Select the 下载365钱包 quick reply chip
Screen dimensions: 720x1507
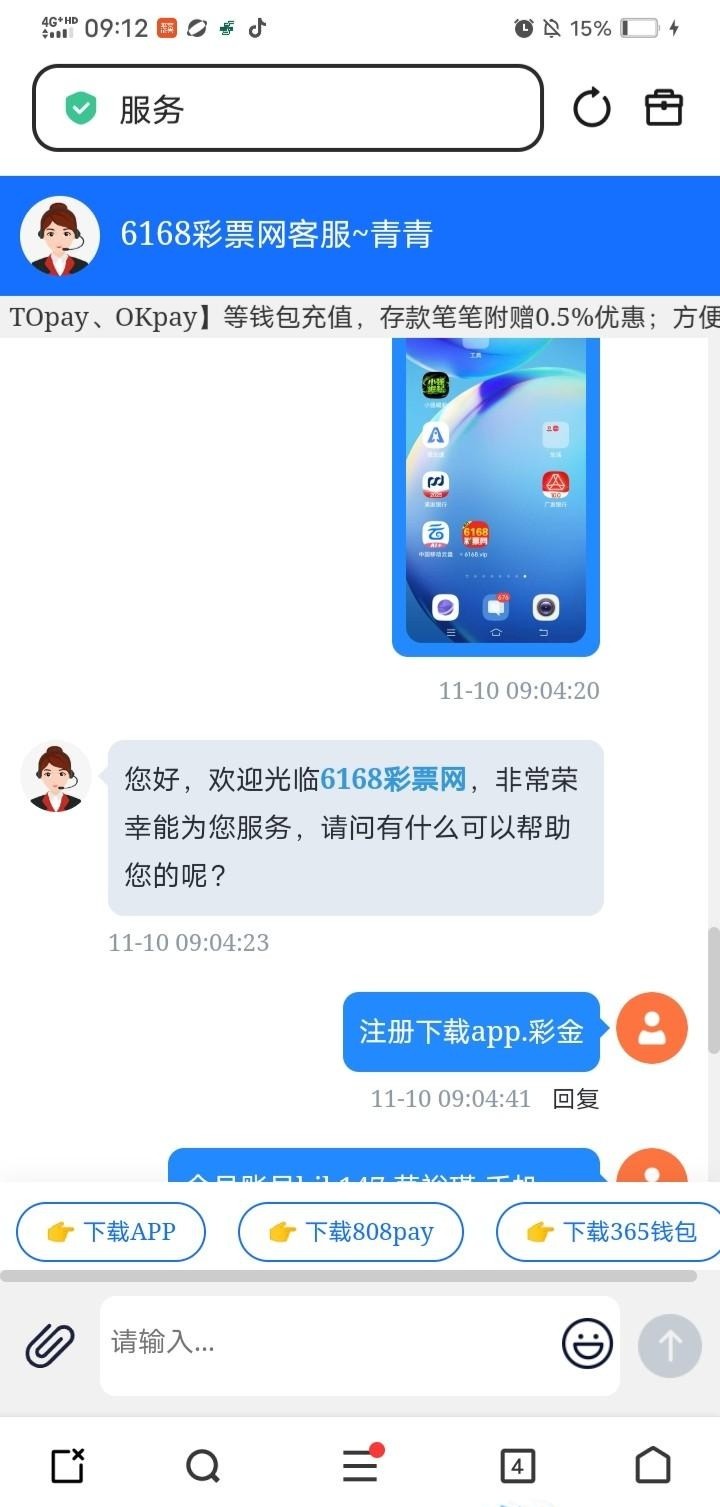pos(610,1232)
